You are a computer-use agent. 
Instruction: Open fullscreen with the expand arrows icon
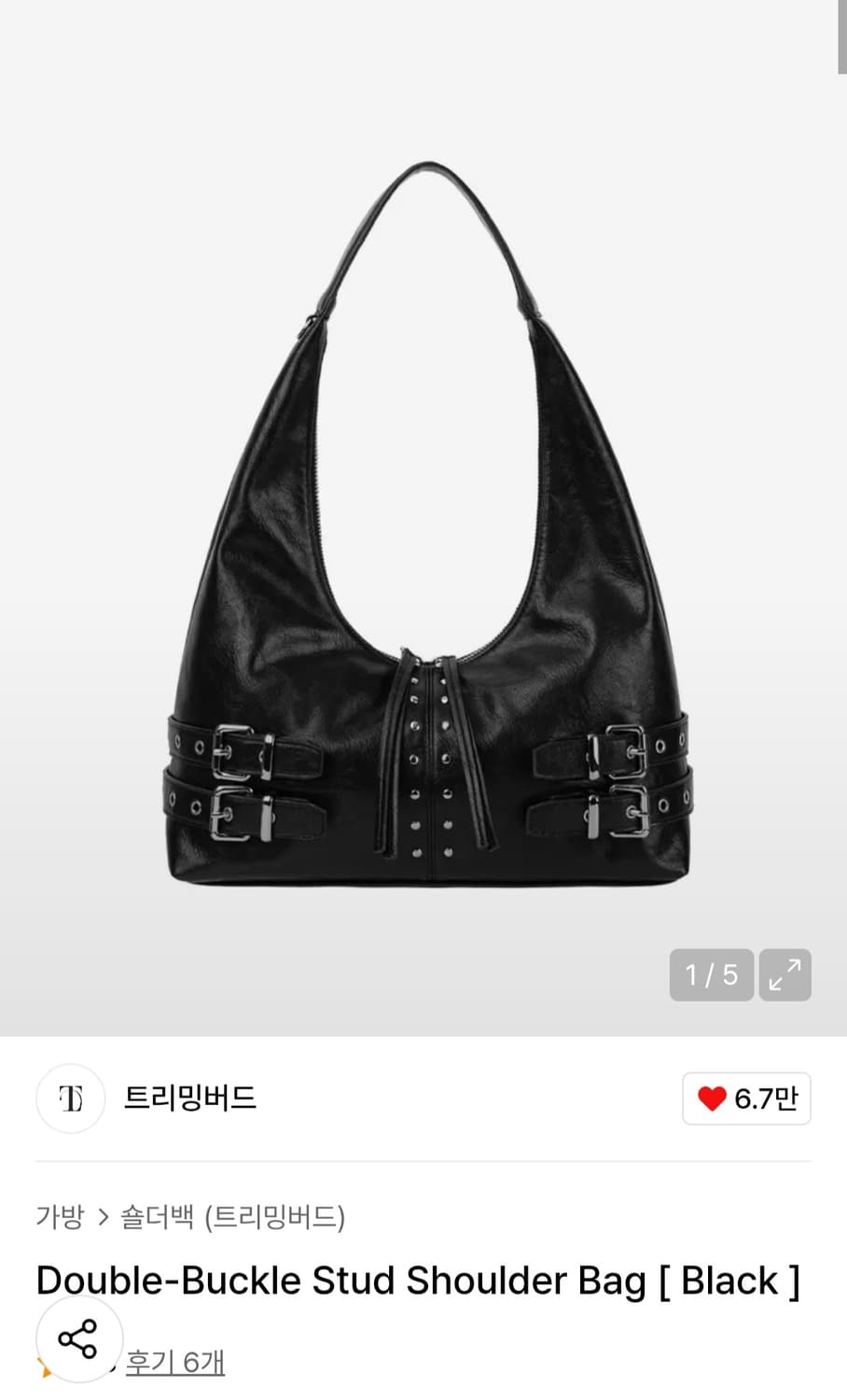pos(785,974)
